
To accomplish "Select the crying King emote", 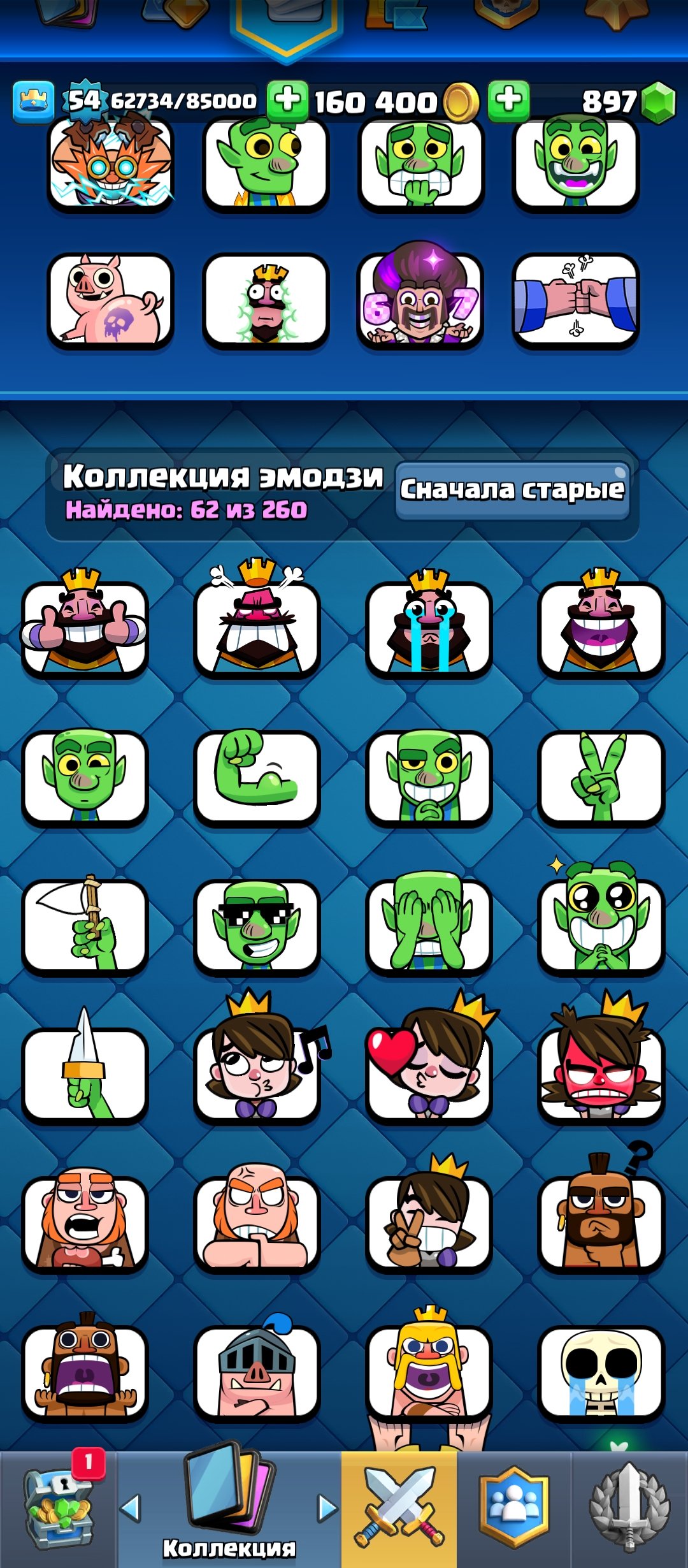I will coord(429,627).
